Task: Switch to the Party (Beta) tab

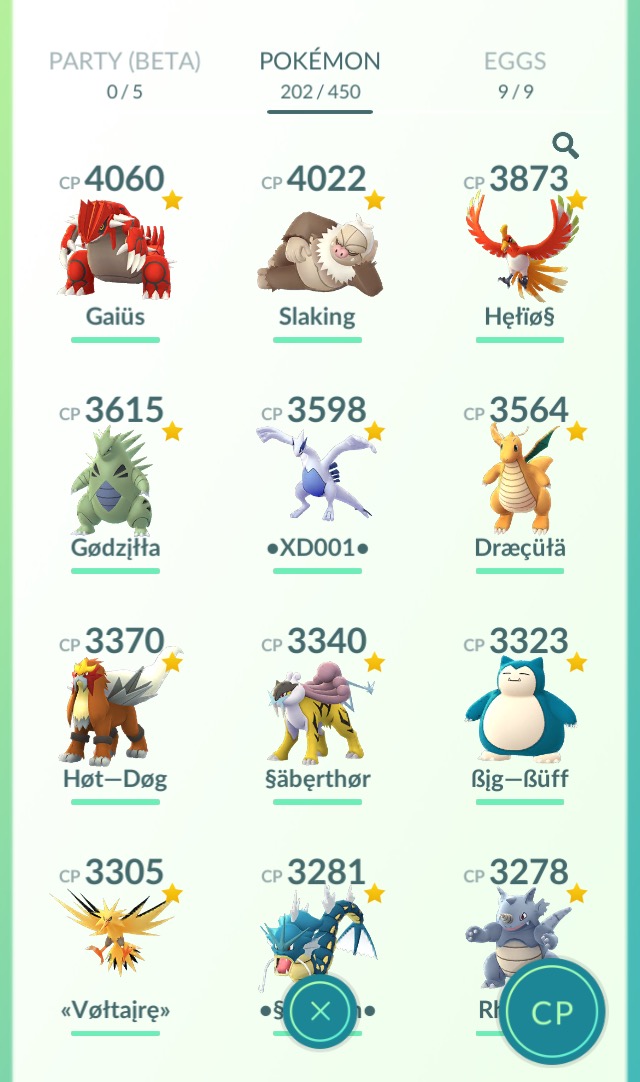Action: pos(125,75)
